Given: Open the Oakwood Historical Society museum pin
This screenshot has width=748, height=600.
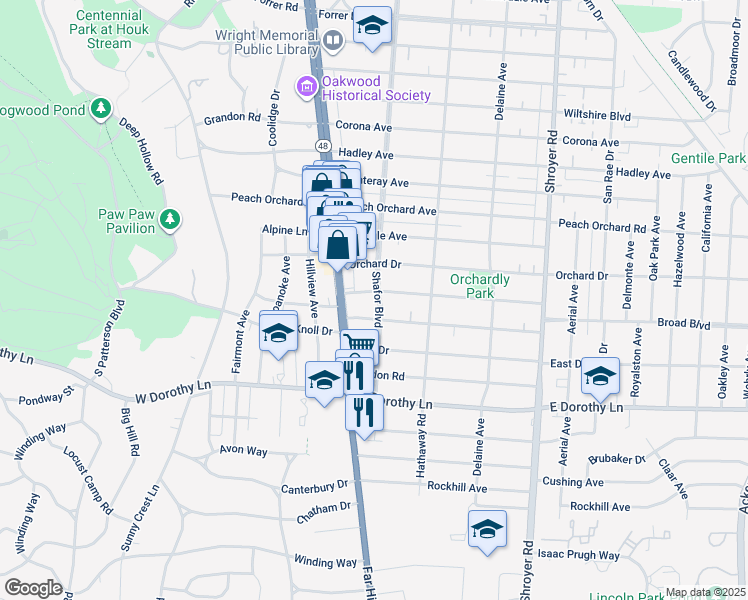Looking at the screenshot, I should coord(307,87).
